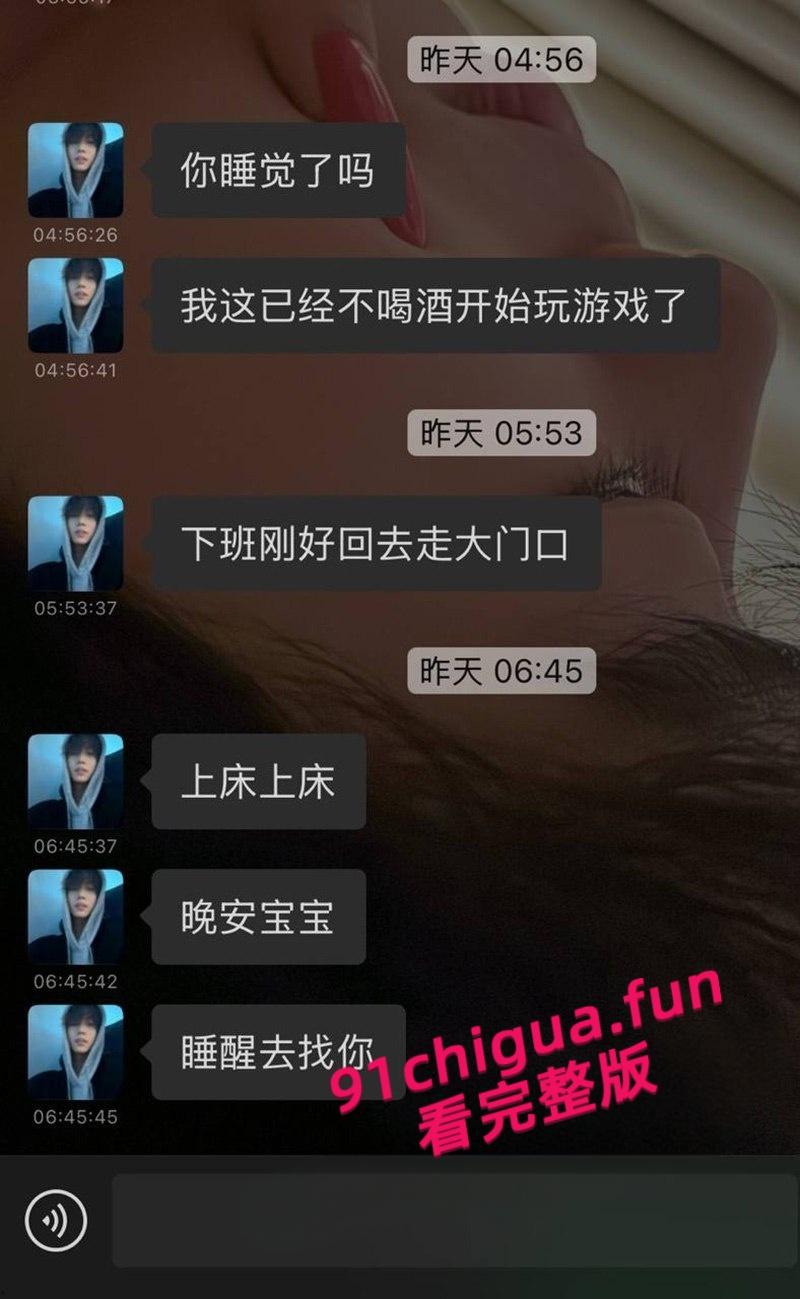Click the 昨天 05:53 time divider
The image size is (800, 1299).
click(x=498, y=434)
